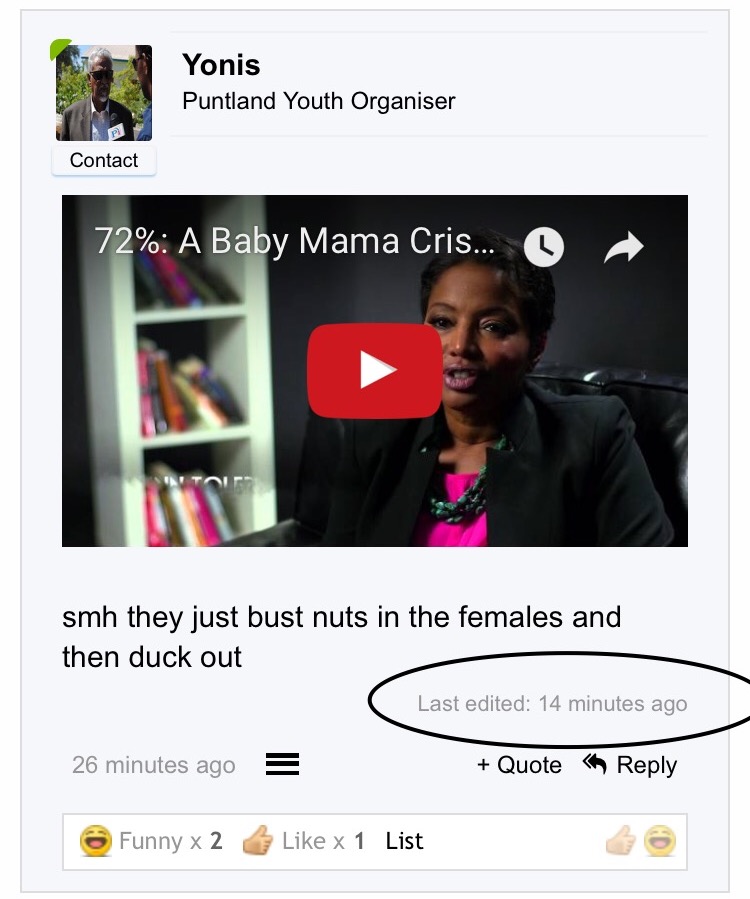Share the video via arrow icon
This screenshot has width=750, height=899.
click(x=624, y=246)
